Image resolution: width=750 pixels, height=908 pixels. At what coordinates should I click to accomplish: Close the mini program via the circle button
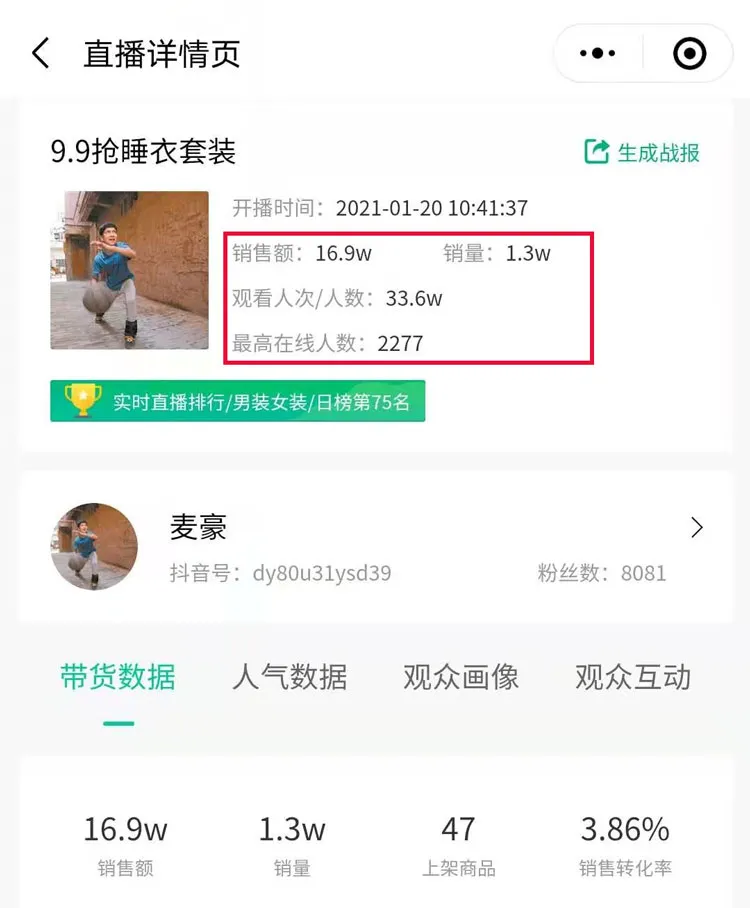coord(690,53)
